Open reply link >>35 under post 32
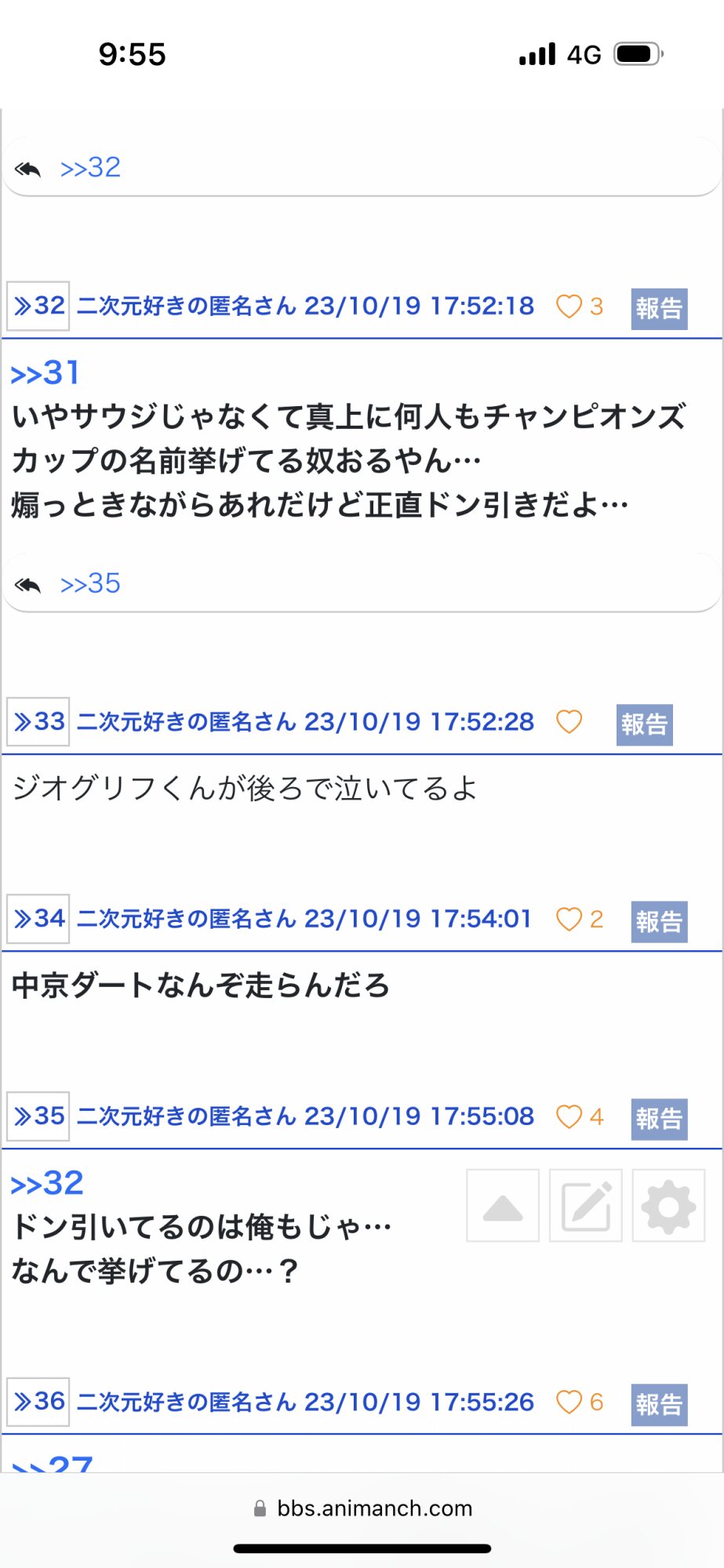Image resolution: width=724 pixels, height=1568 pixels. click(90, 584)
